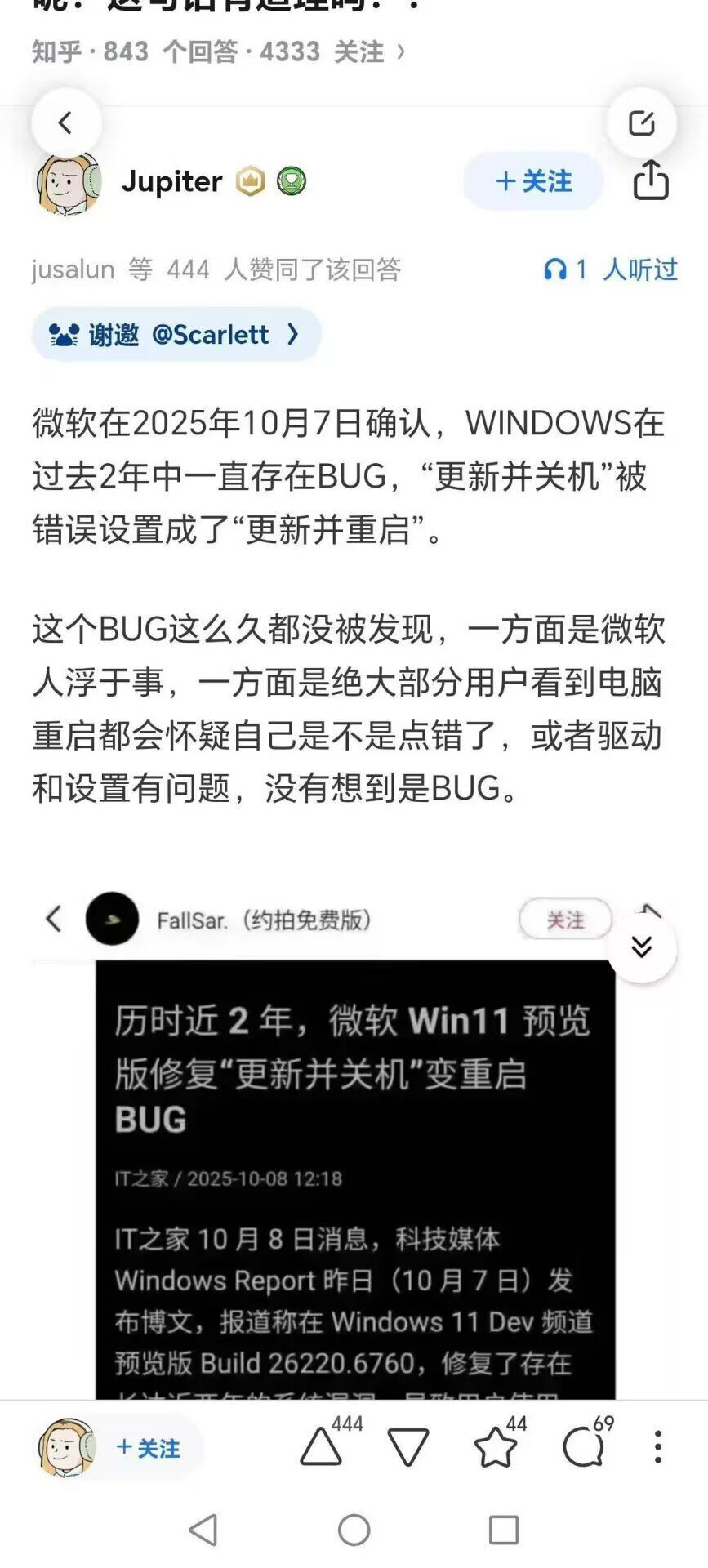This screenshot has width=708, height=1568.
Task: Share this answer by Jupiter
Action: (x=651, y=180)
